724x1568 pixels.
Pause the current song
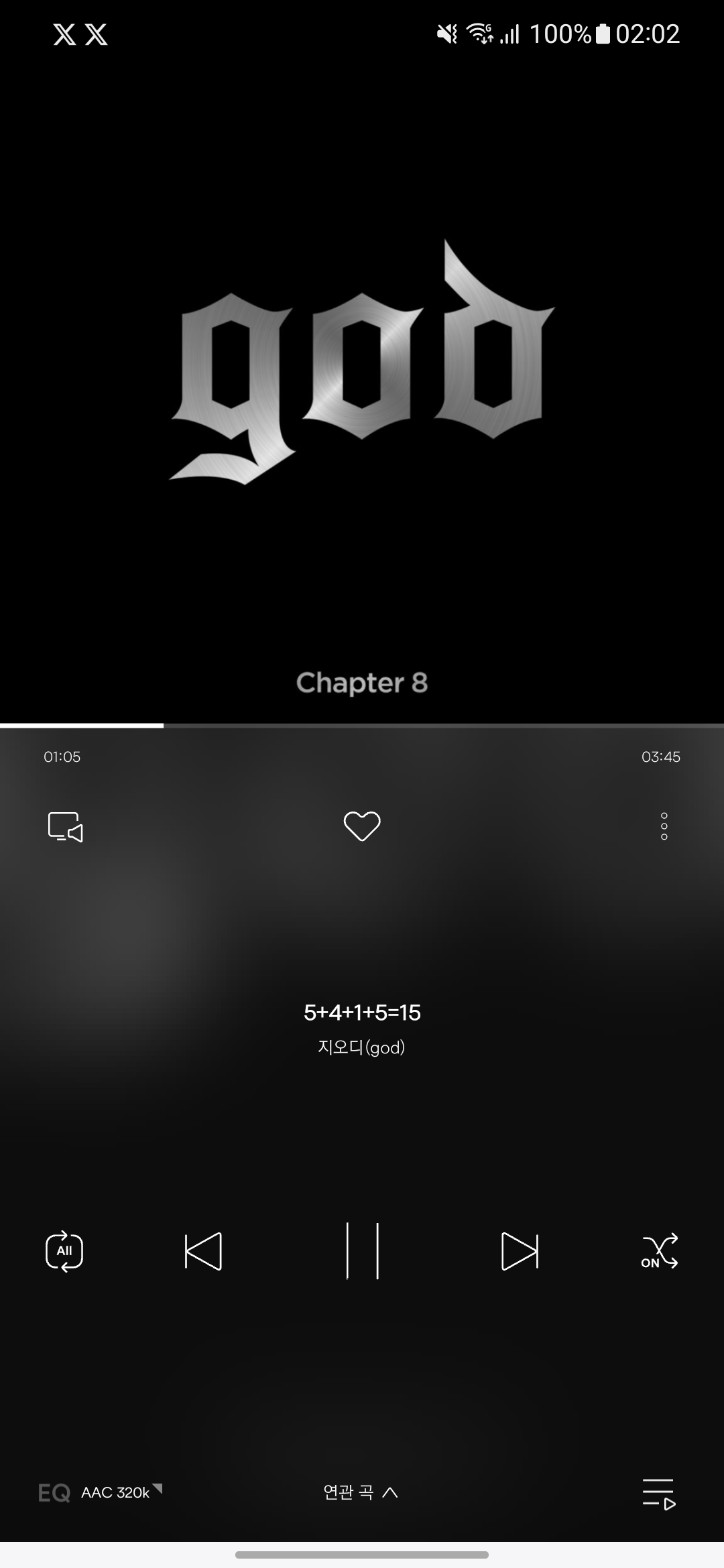click(x=362, y=1250)
